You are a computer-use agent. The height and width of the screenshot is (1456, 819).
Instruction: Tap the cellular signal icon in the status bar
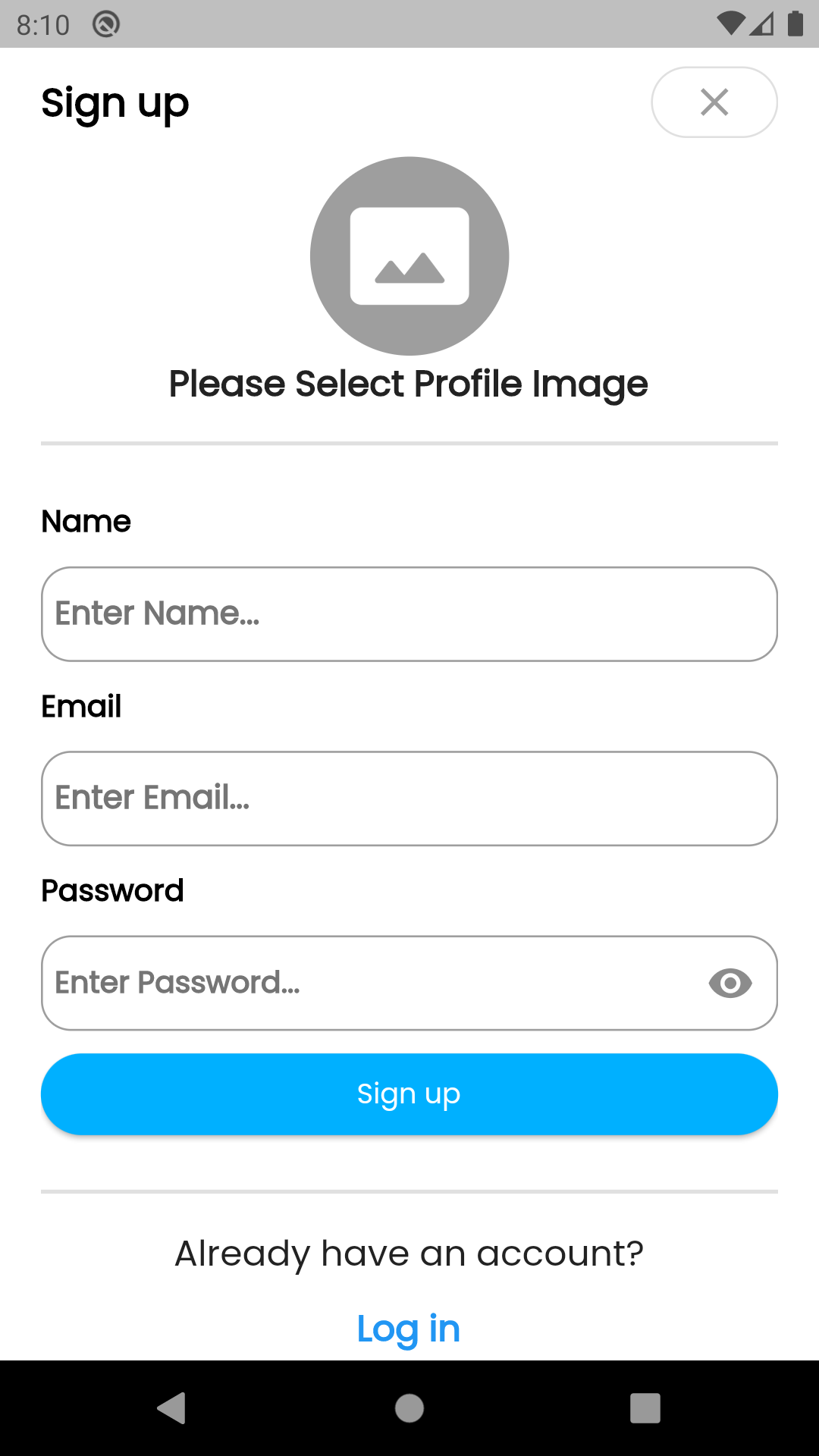pyautogui.click(x=762, y=23)
